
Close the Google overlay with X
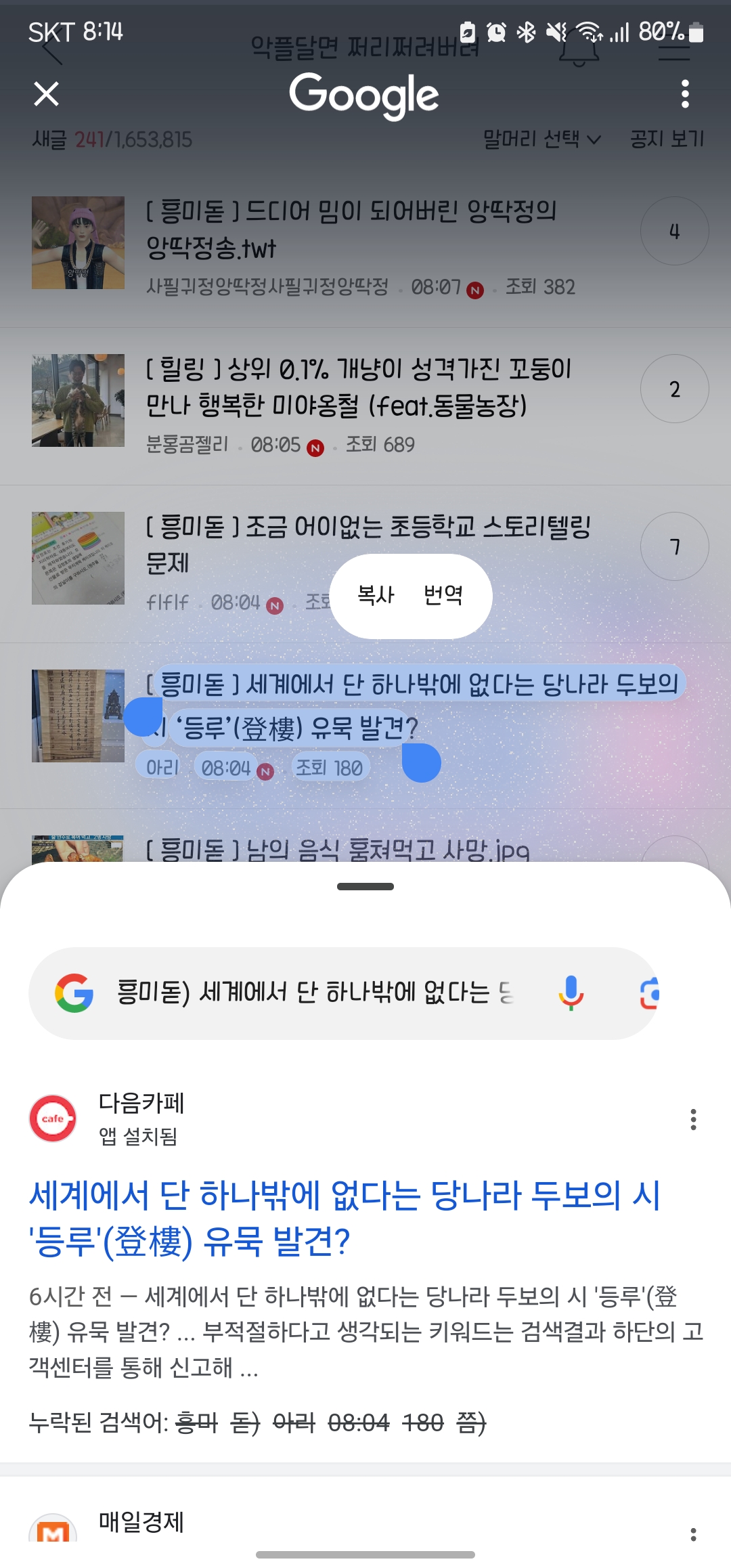point(46,93)
